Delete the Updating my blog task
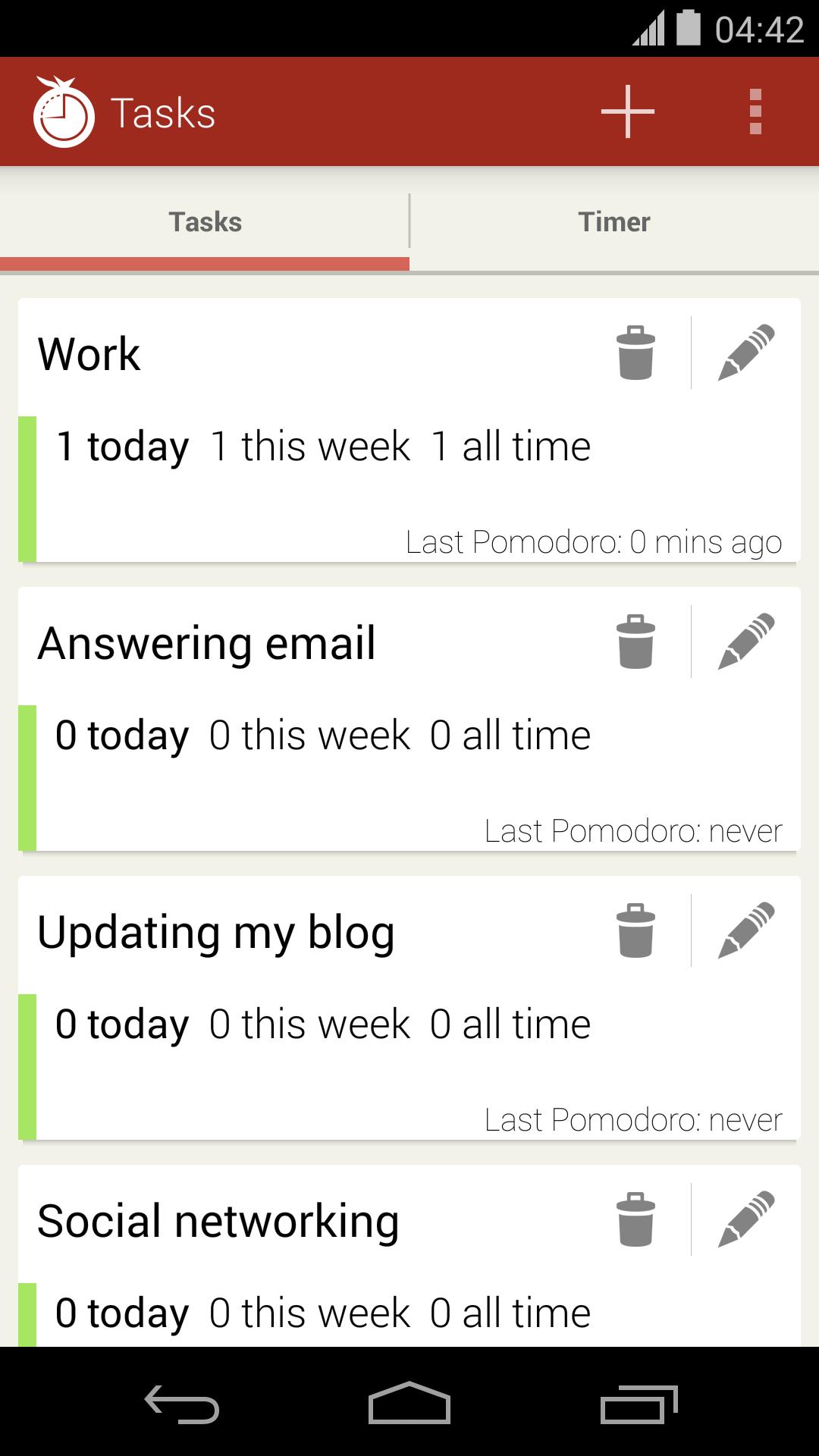The image size is (819, 1456). point(635,930)
